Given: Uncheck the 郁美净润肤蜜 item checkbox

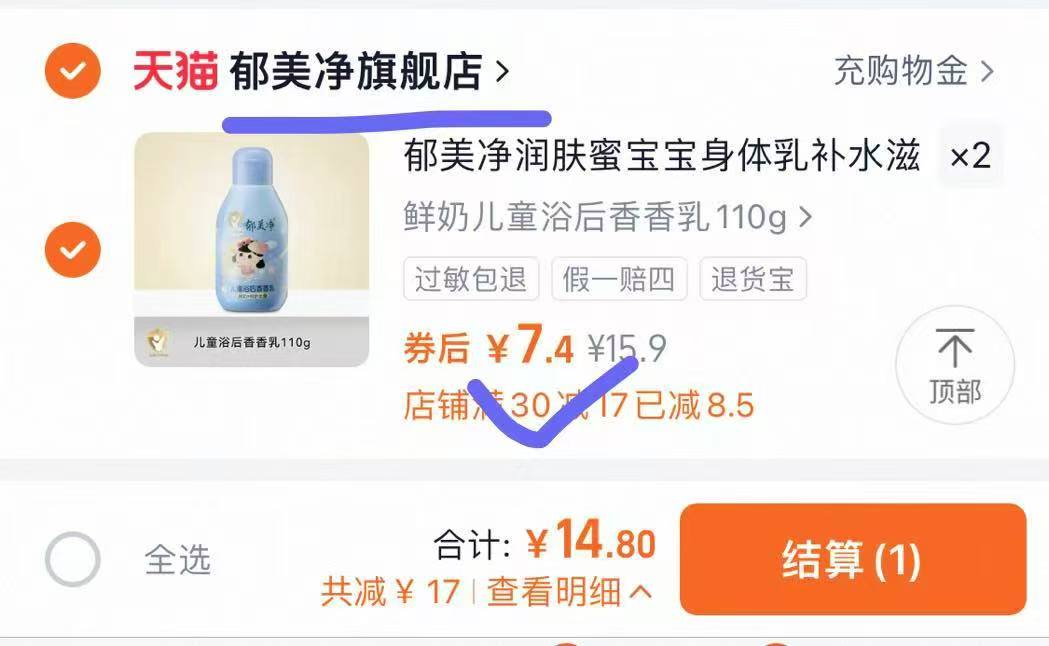Looking at the screenshot, I should click(73, 250).
